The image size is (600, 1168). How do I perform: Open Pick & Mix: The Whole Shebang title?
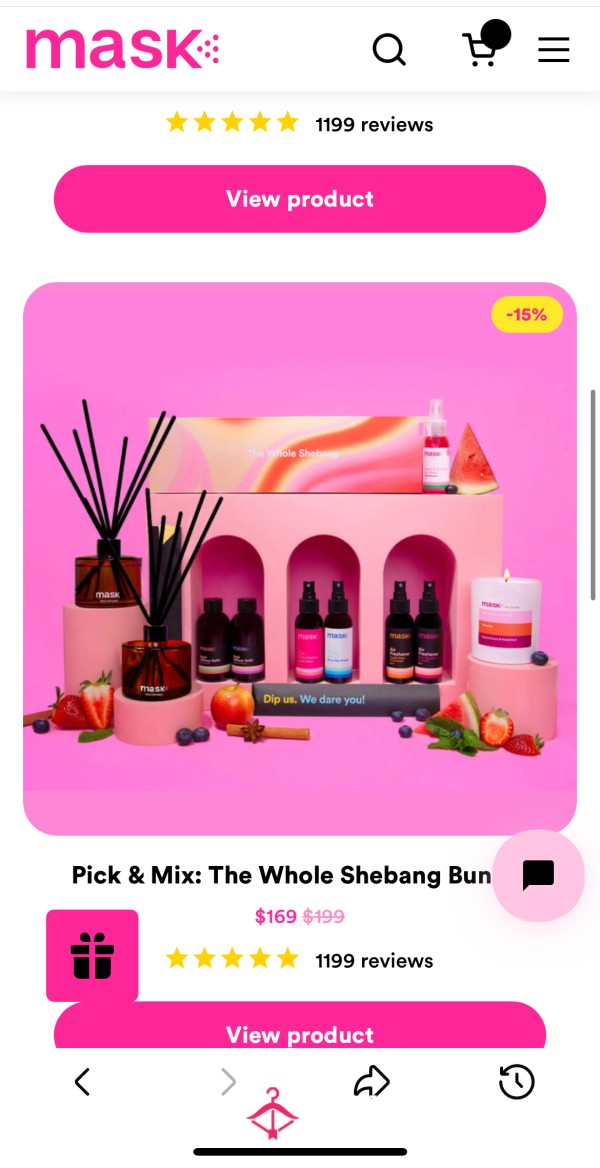tap(282, 875)
